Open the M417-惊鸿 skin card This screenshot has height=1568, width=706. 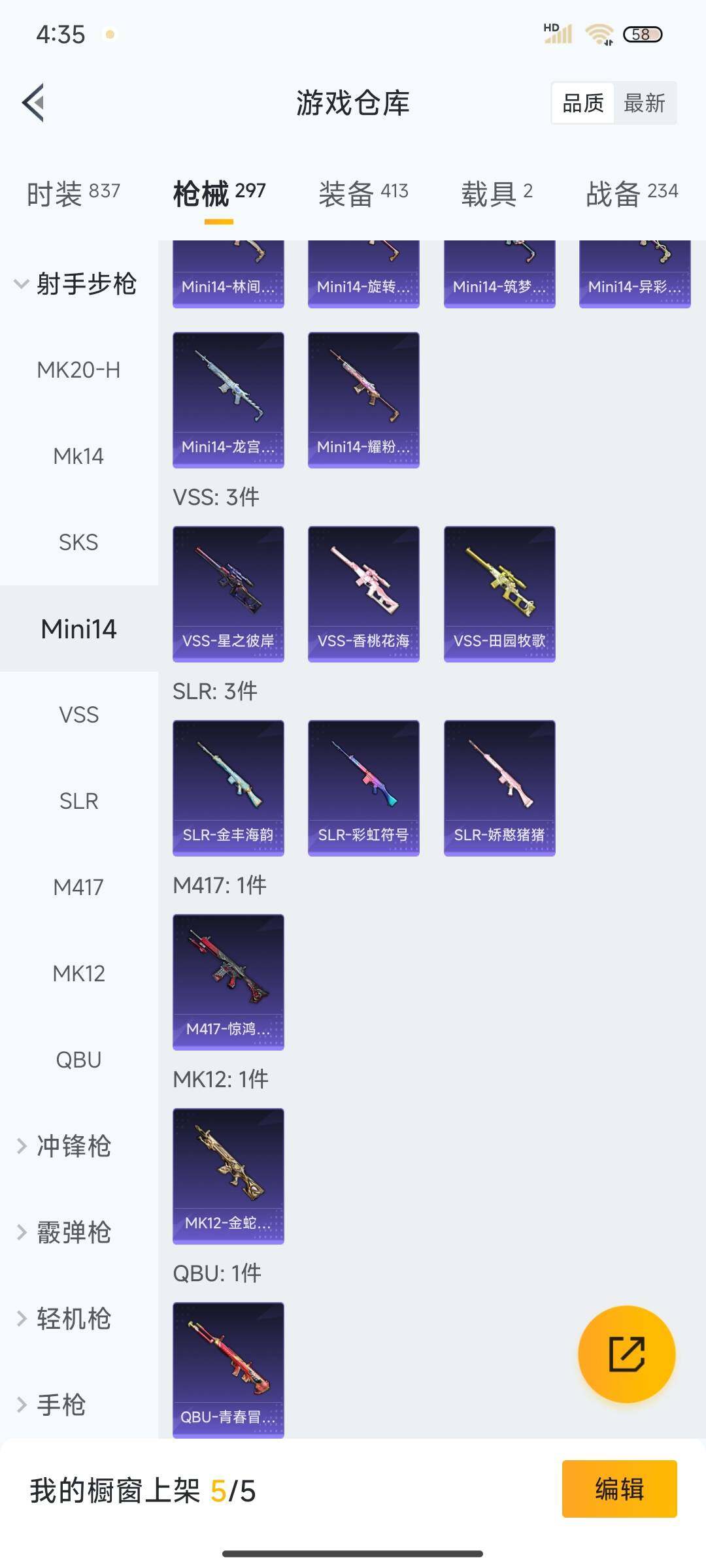click(x=228, y=981)
